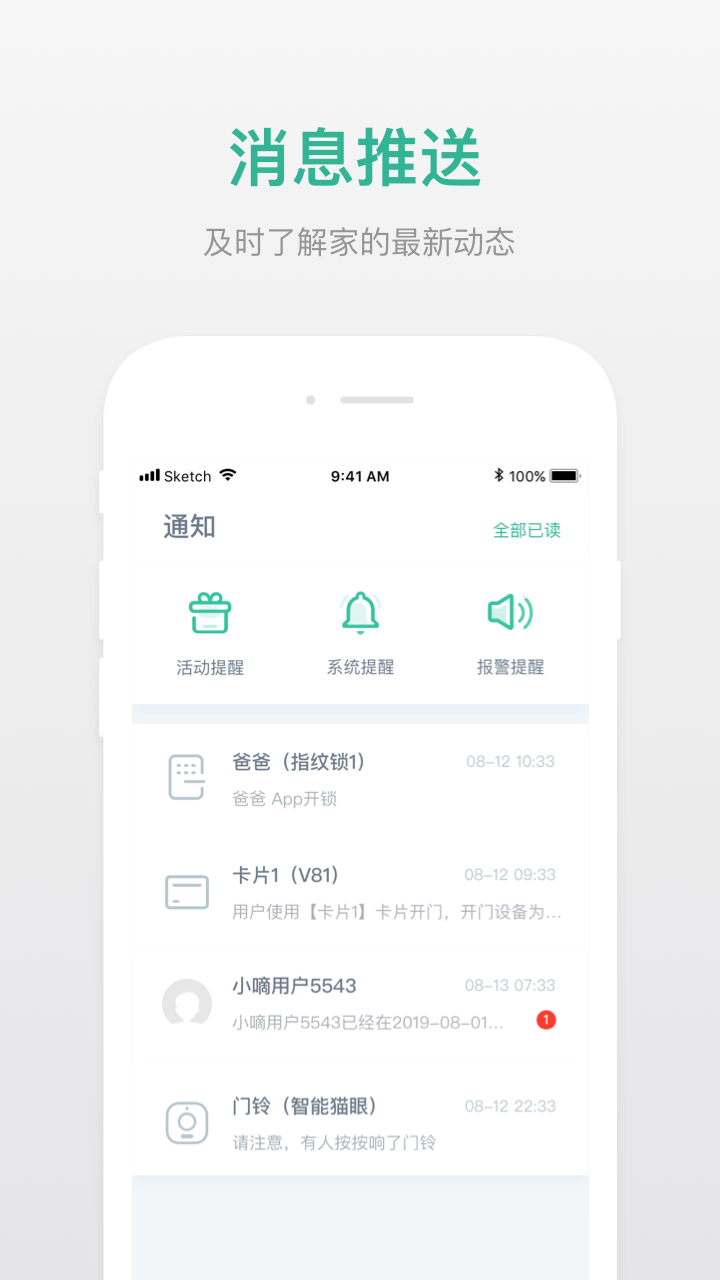Open the smart doorbell camera icon

(x=186, y=1122)
